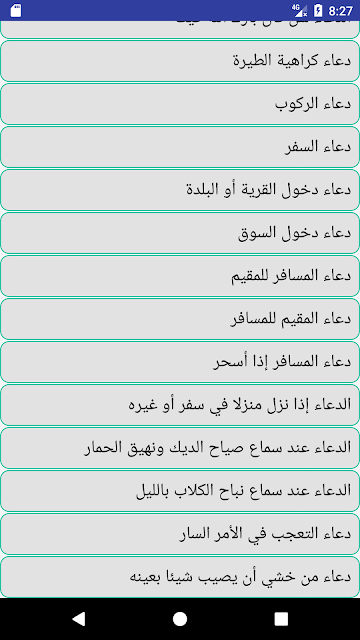The image size is (360, 640).
Task: Open دعاء المسافر إذا أسحر
Action: [180, 362]
